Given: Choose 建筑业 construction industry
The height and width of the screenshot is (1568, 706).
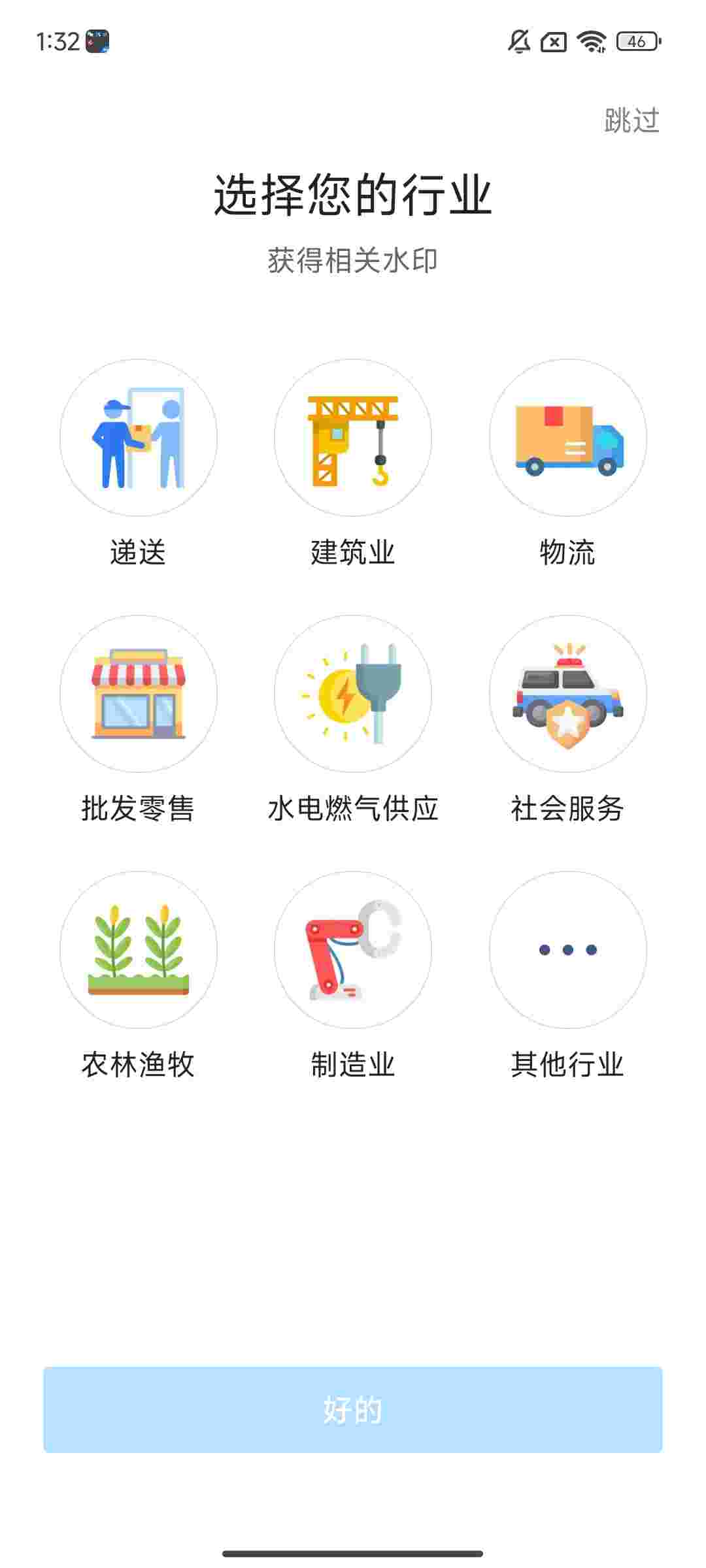Looking at the screenshot, I should [x=353, y=438].
